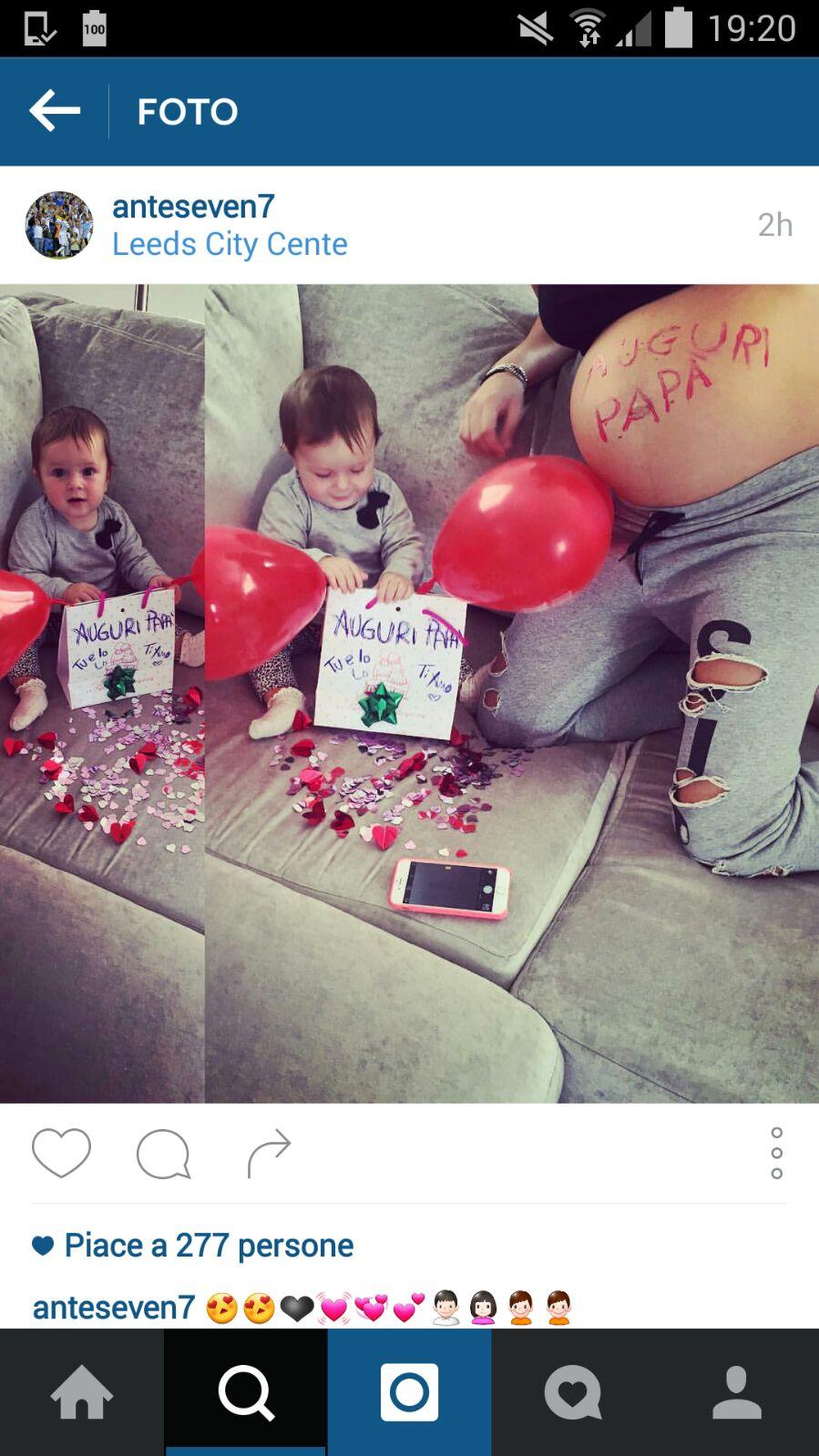View the 277 people who liked this

[209, 1245]
